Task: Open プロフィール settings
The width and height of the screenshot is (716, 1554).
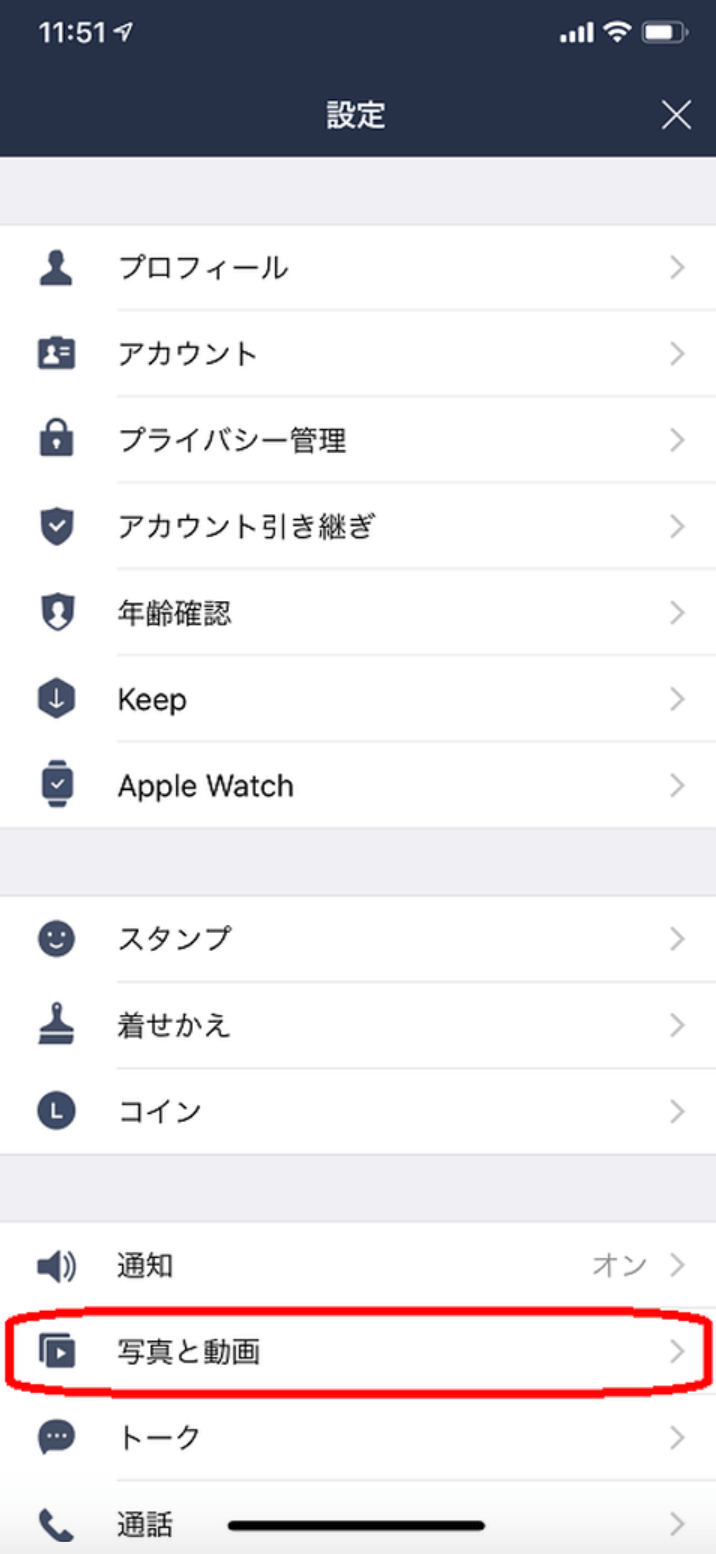Action: click(x=358, y=268)
